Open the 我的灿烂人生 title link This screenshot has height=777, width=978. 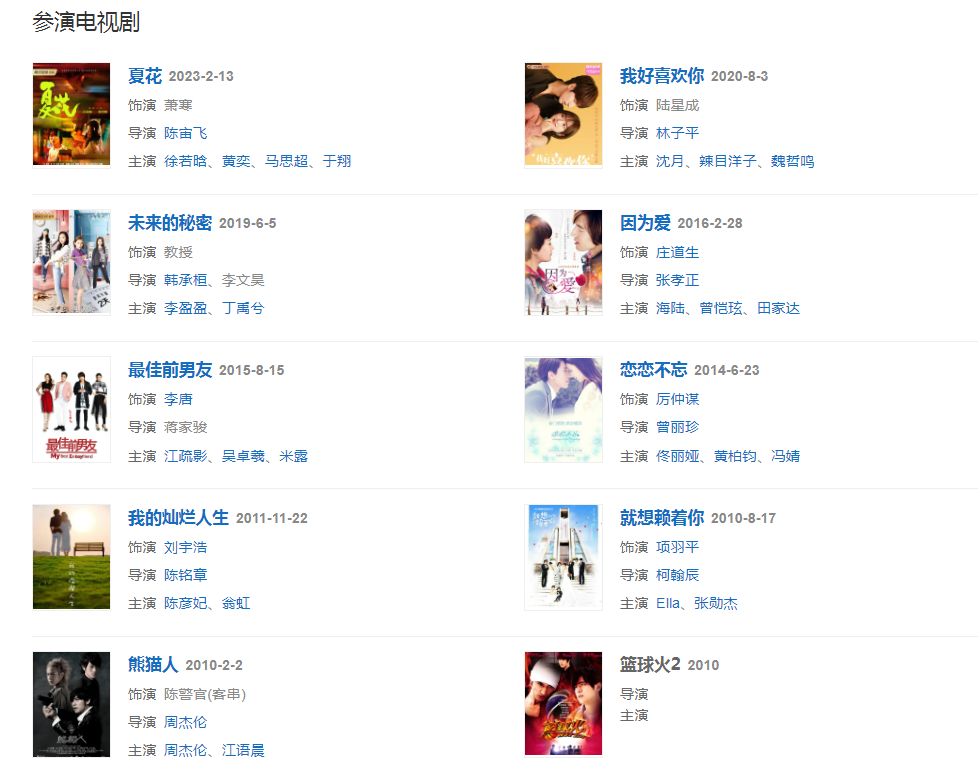click(178, 518)
